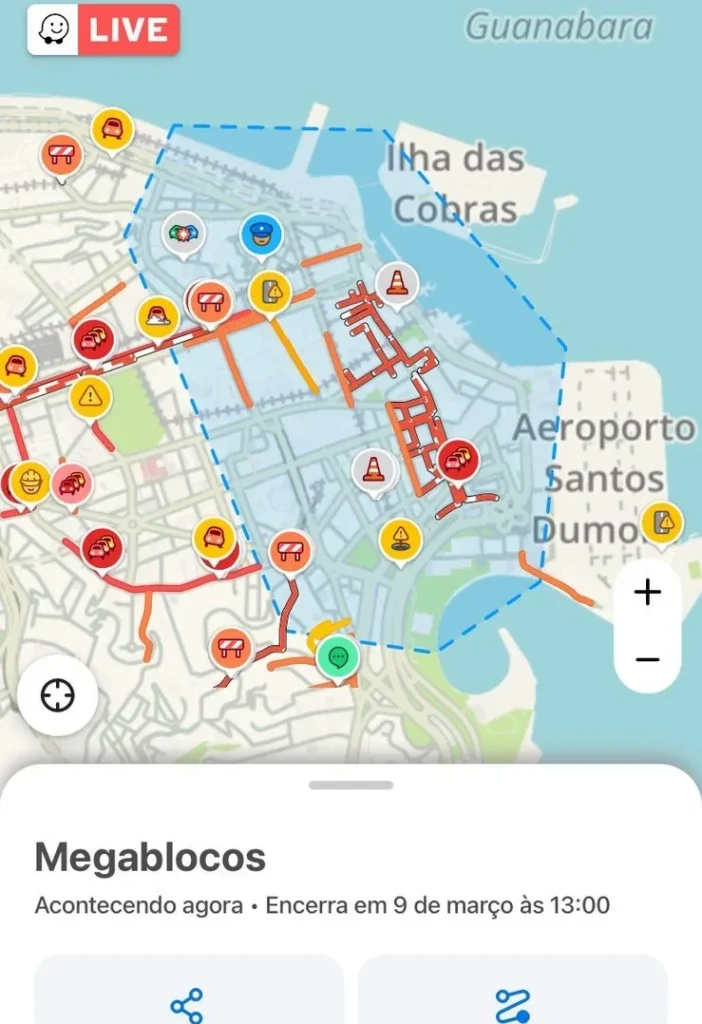Open the construction worker helmet pin
This screenshot has width=702, height=1024.
(30, 483)
